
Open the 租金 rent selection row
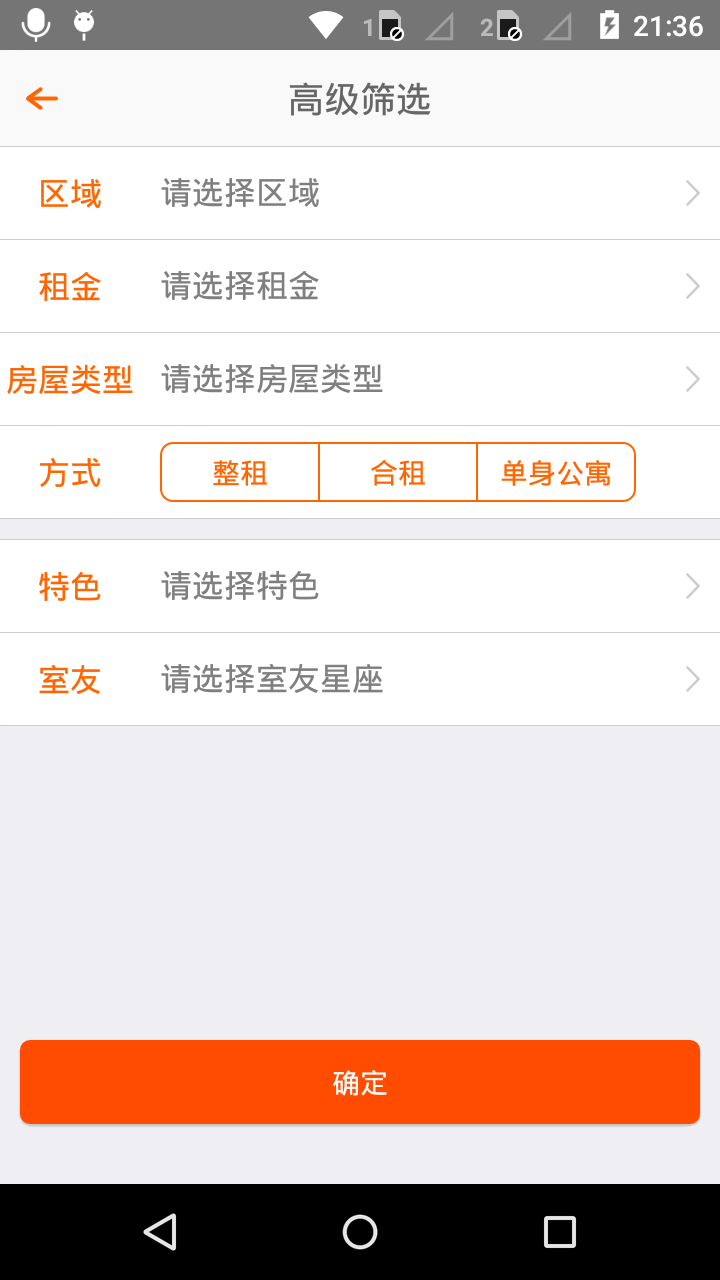[x=360, y=287]
